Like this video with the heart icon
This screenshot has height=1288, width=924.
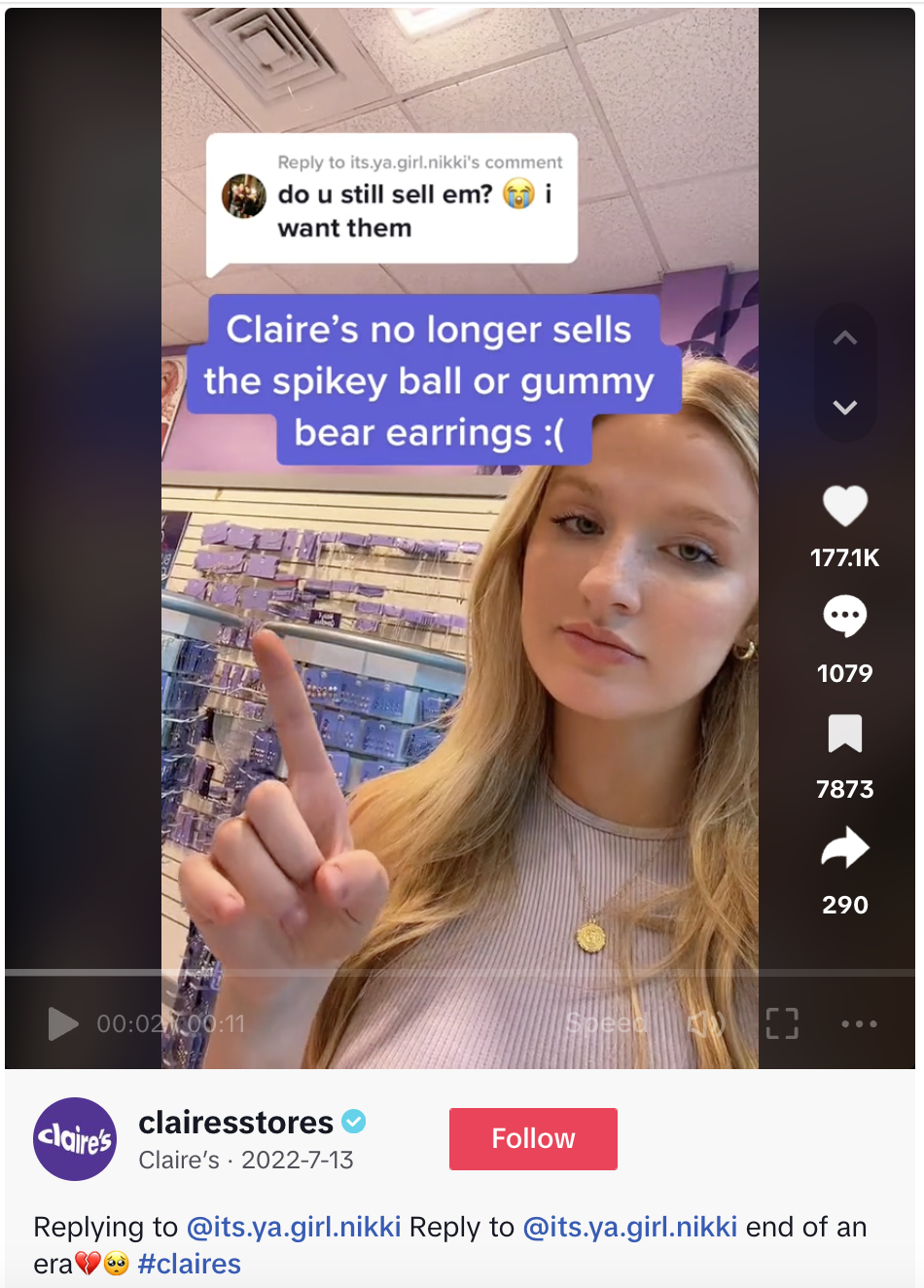(x=844, y=506)
